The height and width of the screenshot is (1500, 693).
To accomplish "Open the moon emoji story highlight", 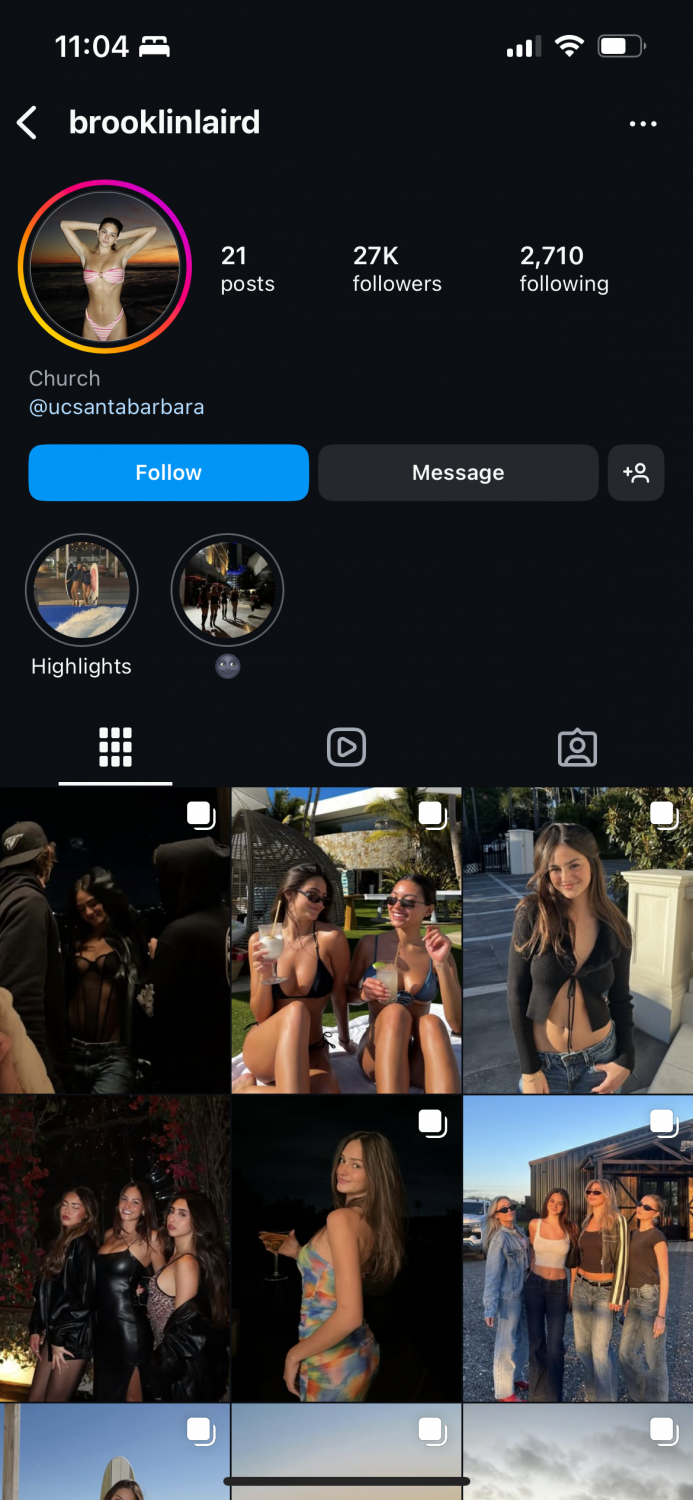I will coord(227,592).
